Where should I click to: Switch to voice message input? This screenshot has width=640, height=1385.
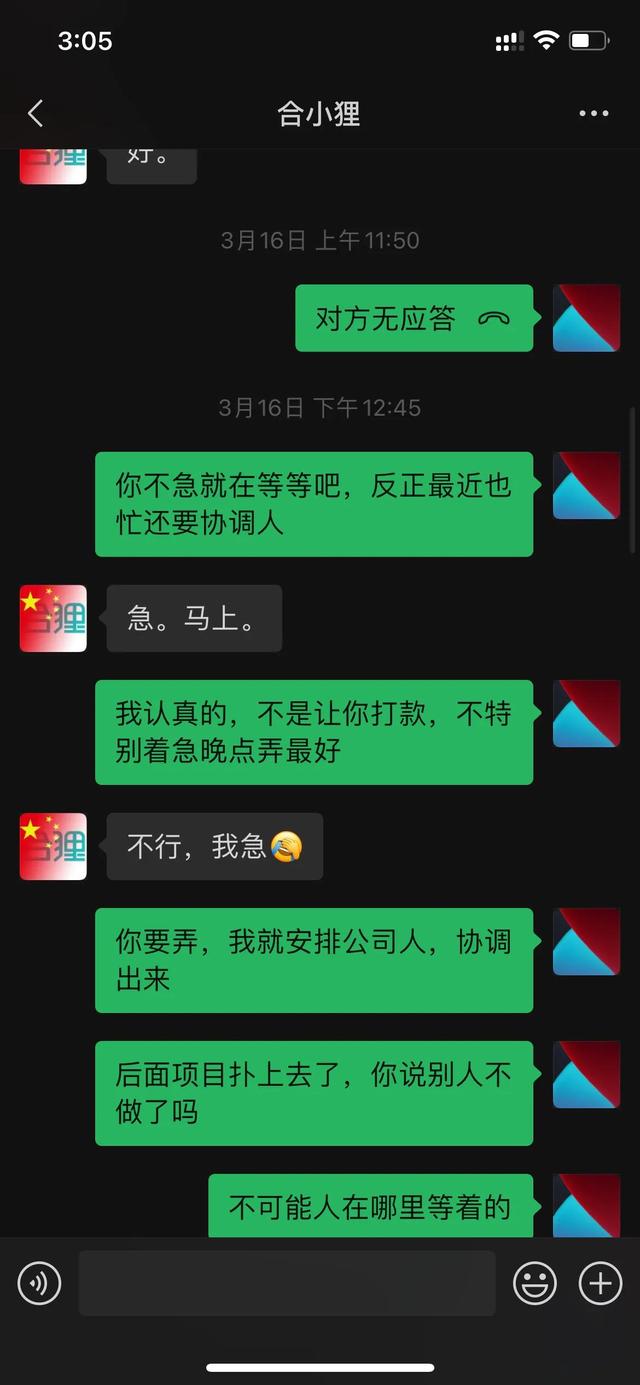click(40, 1283)
